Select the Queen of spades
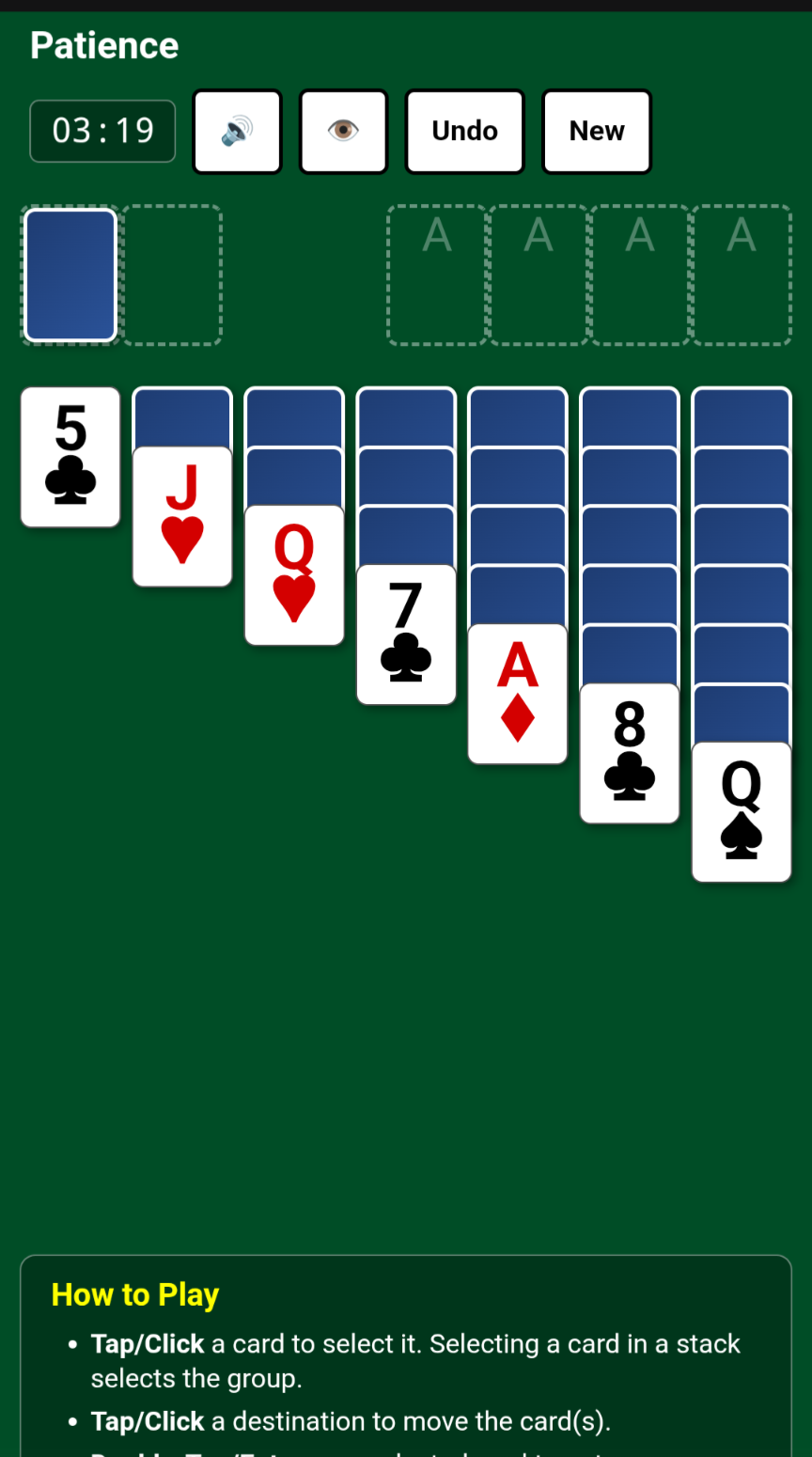Viewport: 812px width, 1457px height. pos(741,811)
